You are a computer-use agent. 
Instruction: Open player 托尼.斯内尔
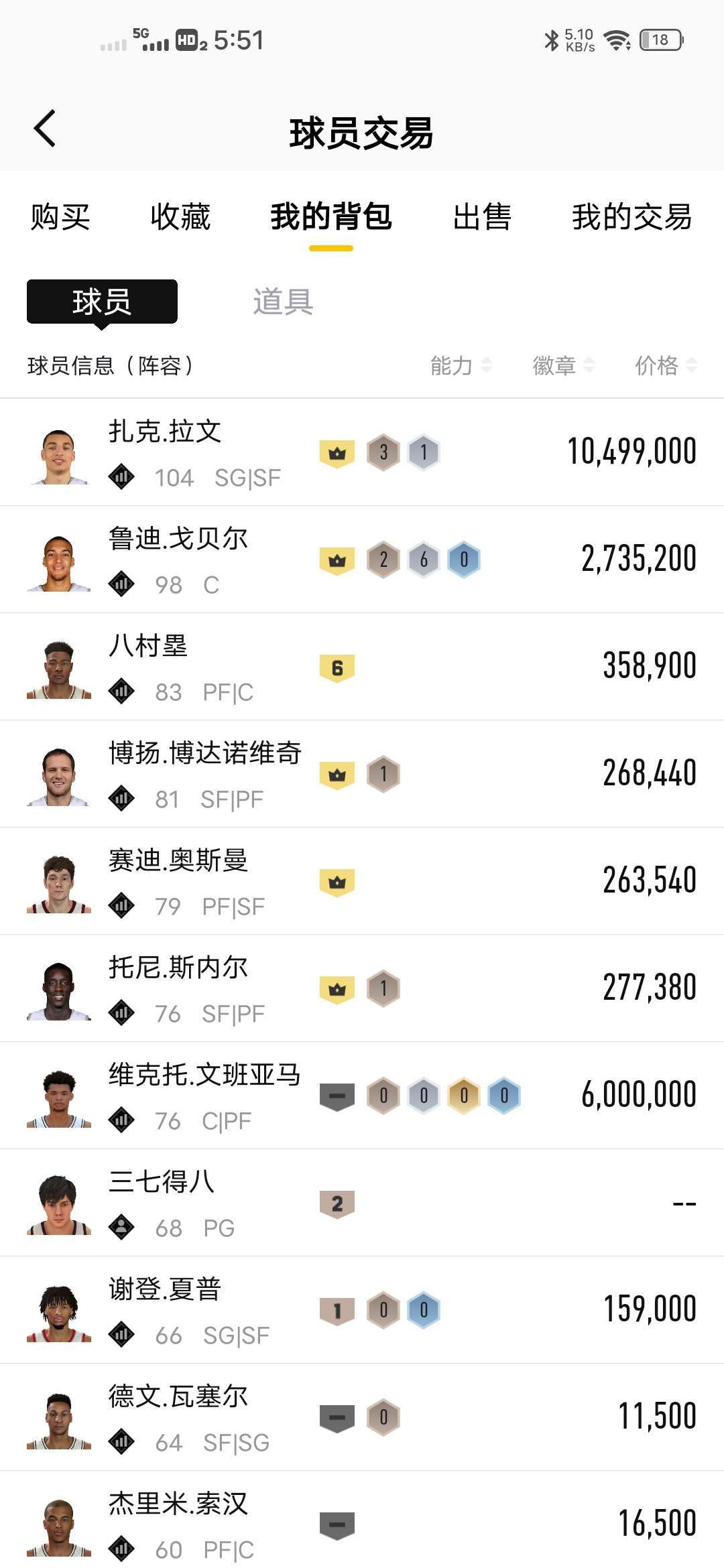point(362,988)
